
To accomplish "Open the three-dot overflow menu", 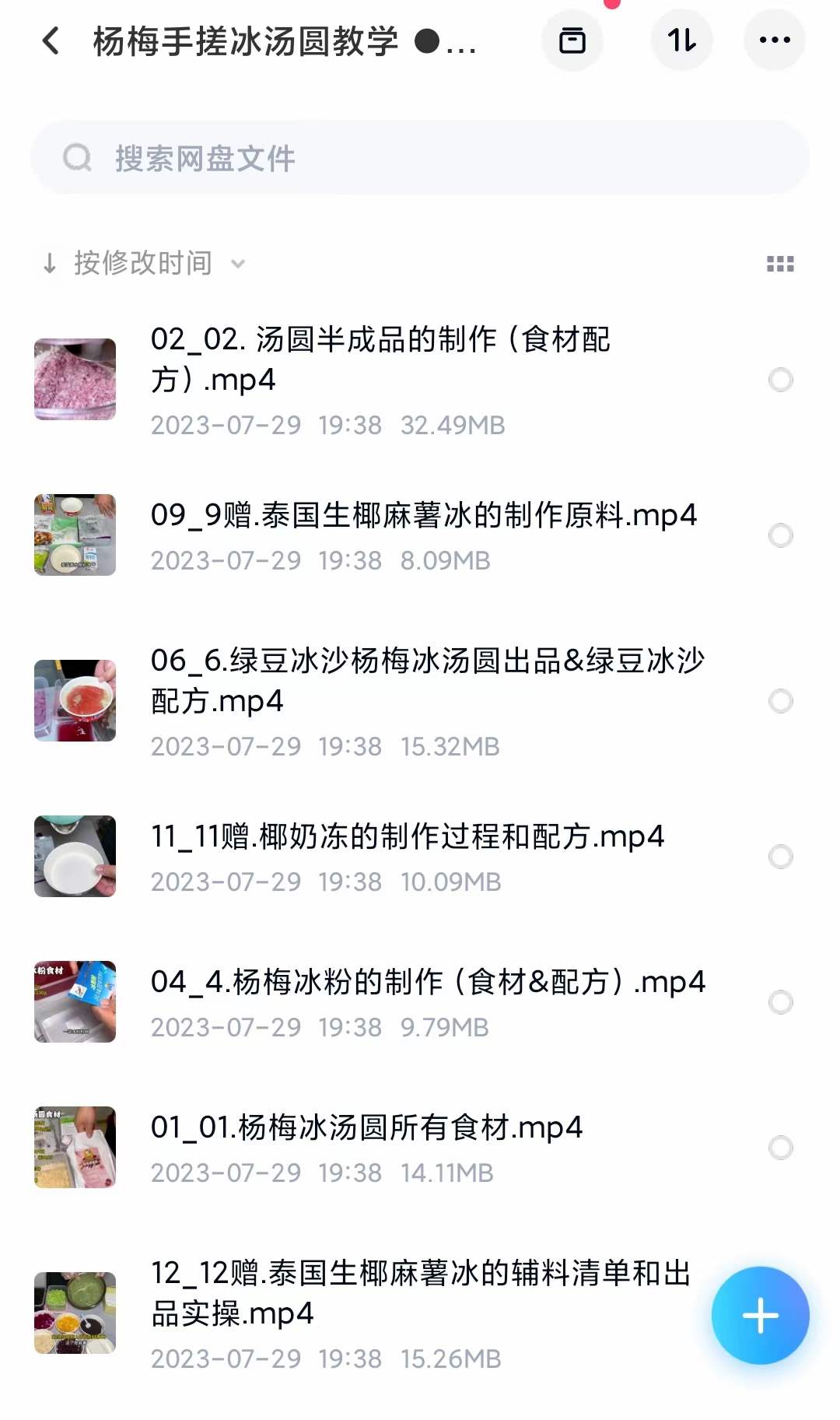I will [775, 40].
